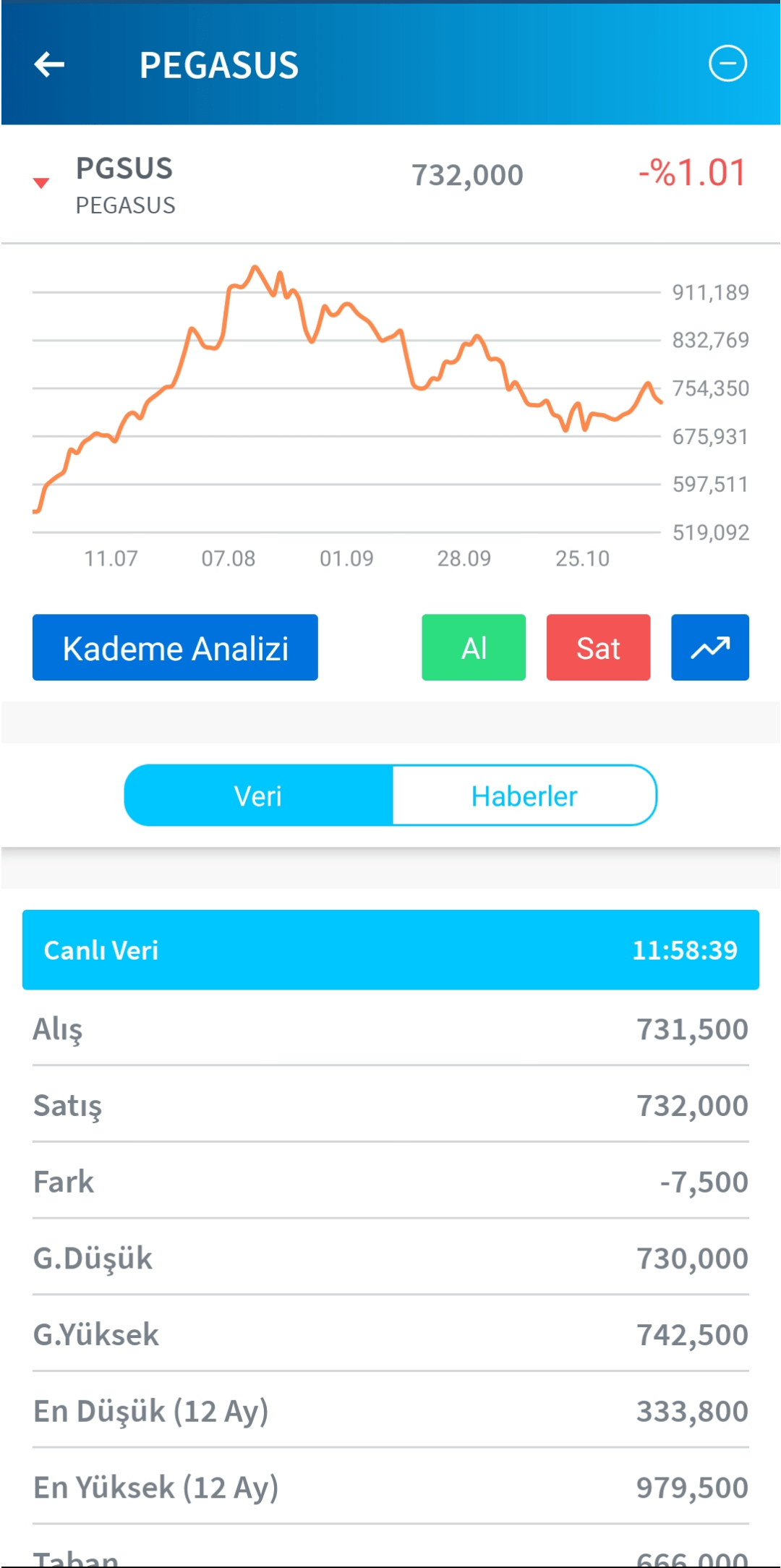Select the Veri tab
Image resolution: width=781 pixels, height=1568 pixels.
click(x=258, y=795)
